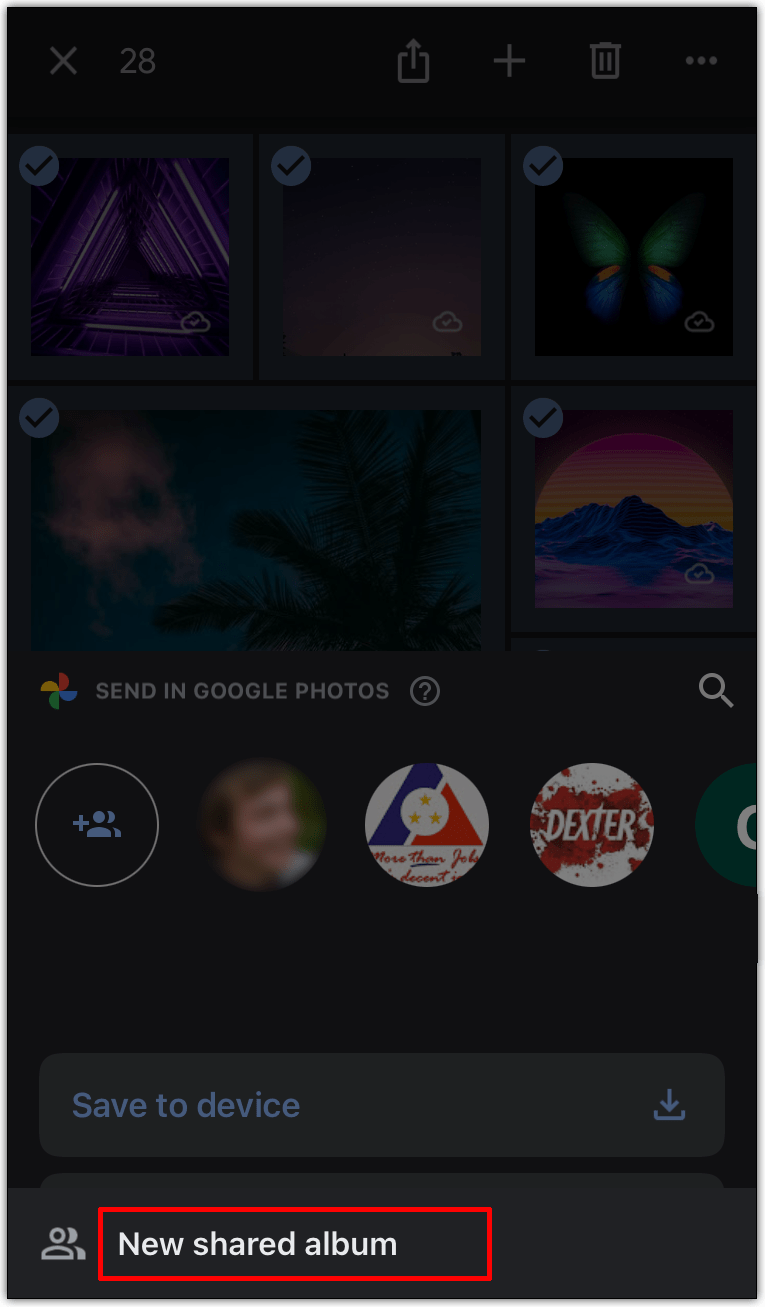Search contacts with the magnifier icon

tap(716, 690)
